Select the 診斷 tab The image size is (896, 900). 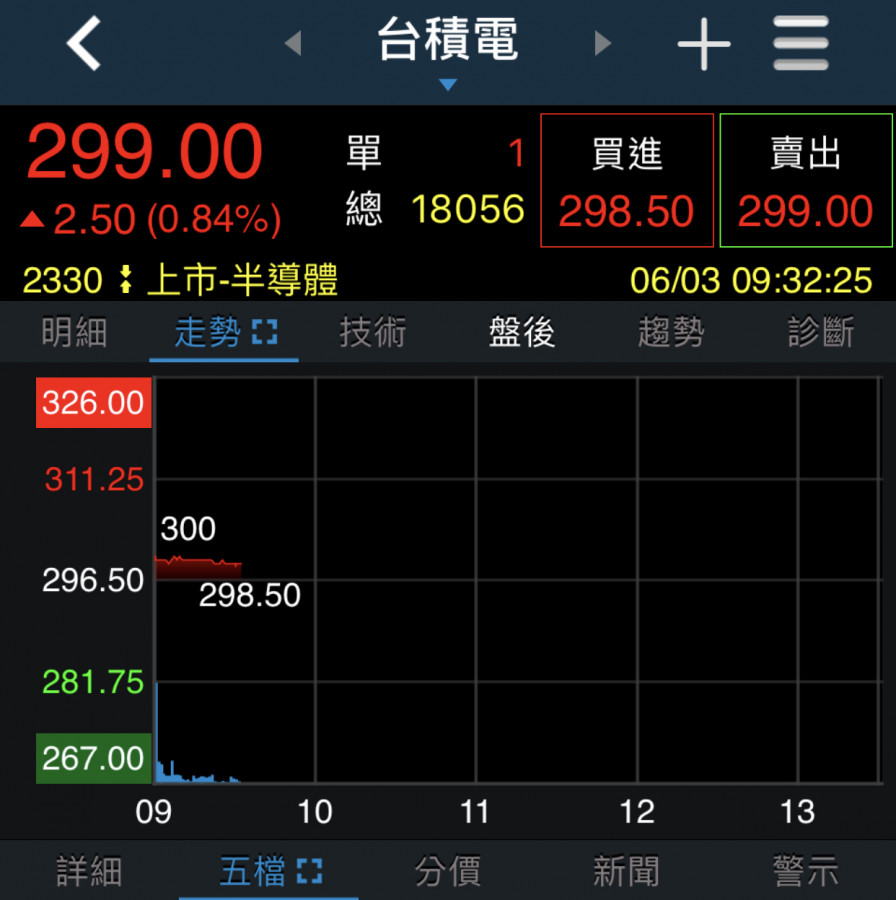click(x=821, y=333)
